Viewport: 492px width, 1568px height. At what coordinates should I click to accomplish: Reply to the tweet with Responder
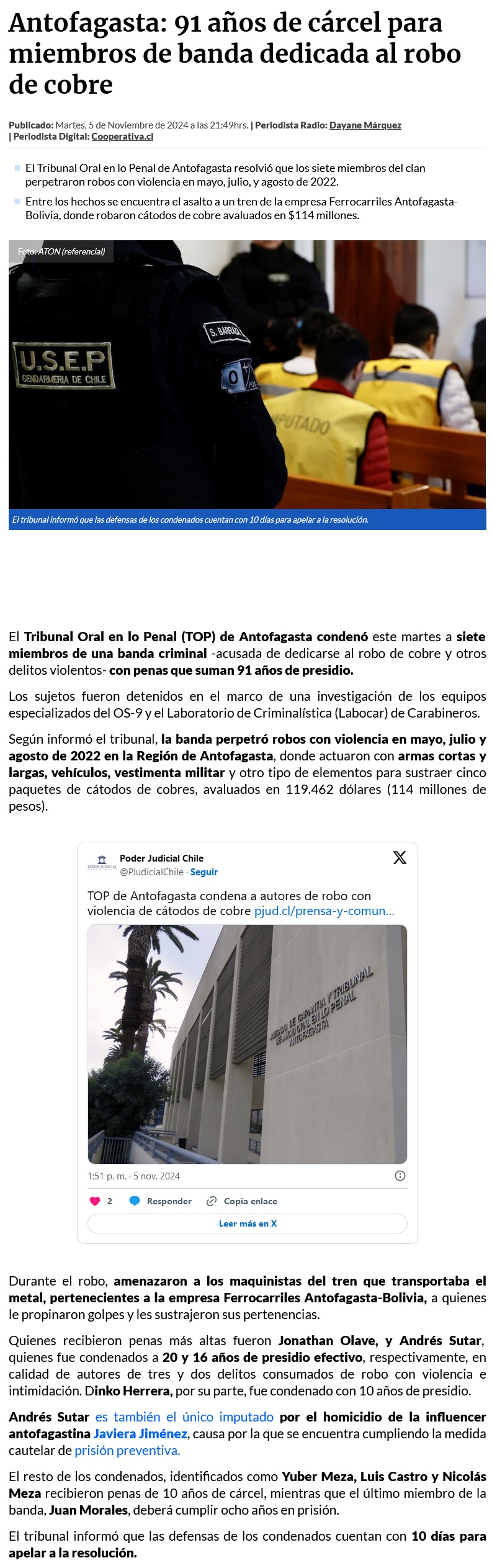tap(161, 1201)
